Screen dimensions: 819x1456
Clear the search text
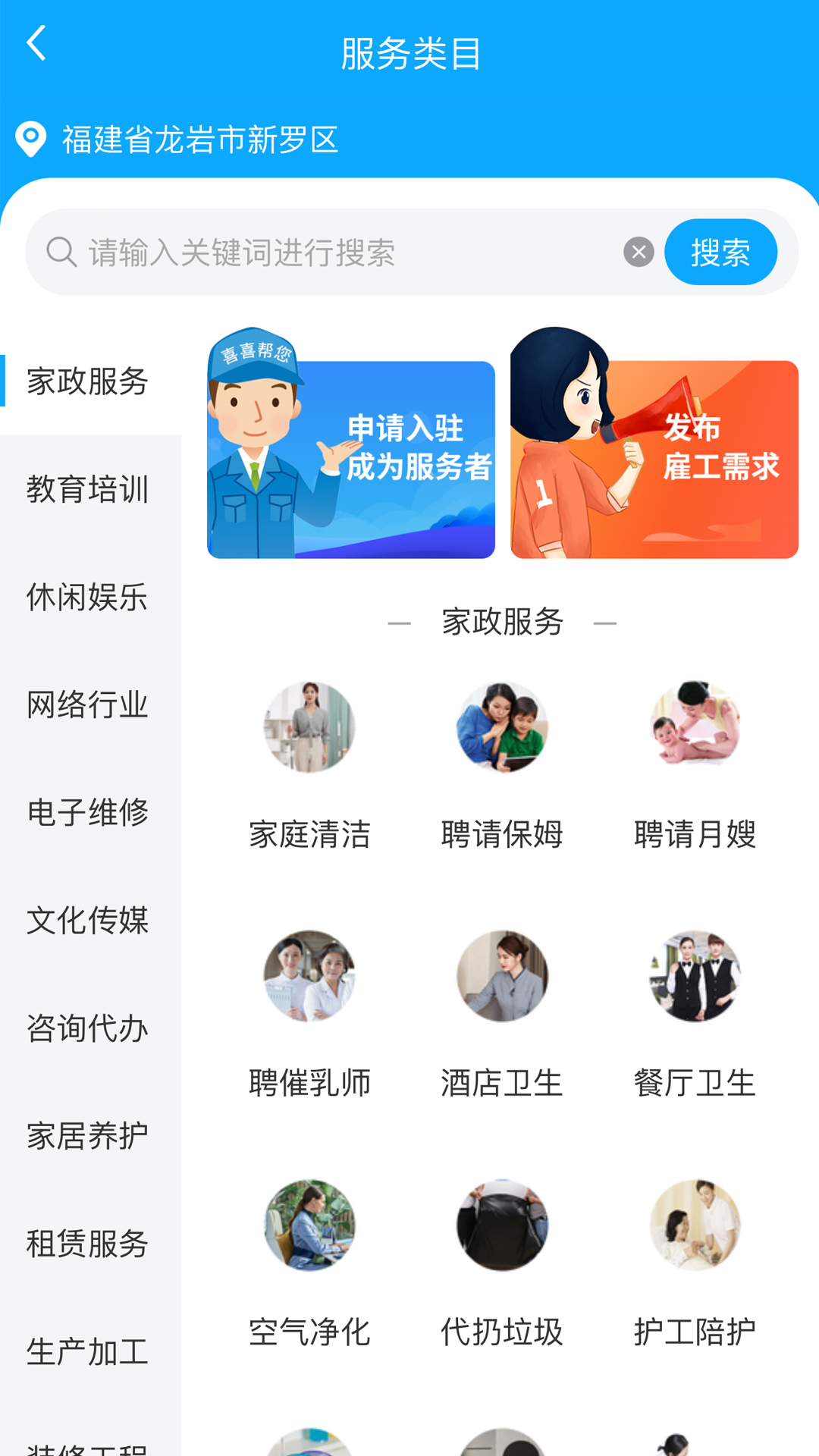(x=639, y=252)
